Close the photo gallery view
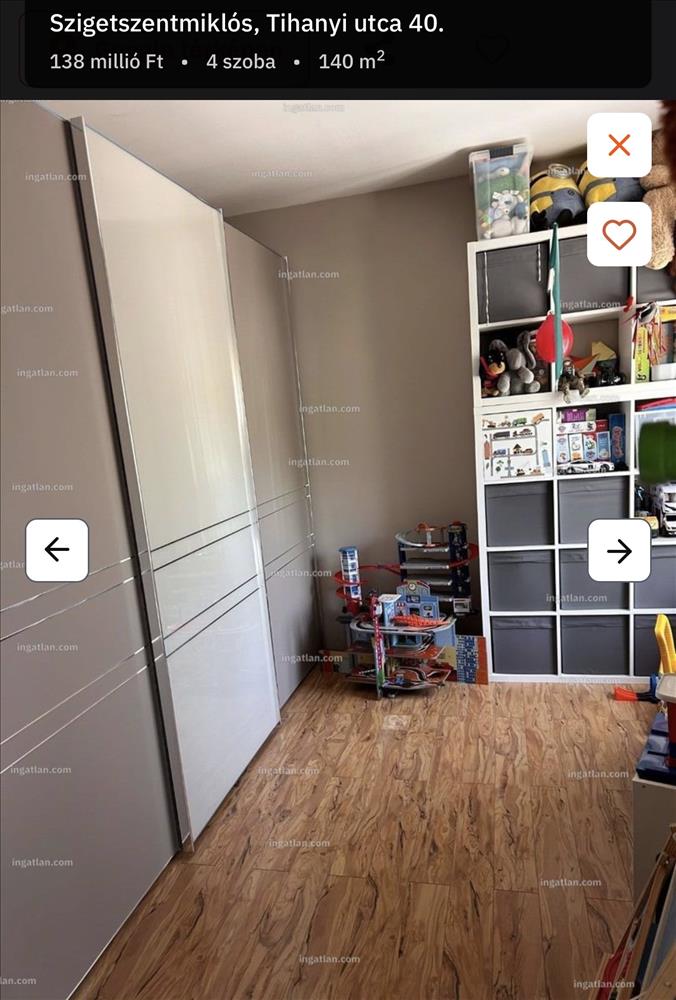 tap(619, 145)
